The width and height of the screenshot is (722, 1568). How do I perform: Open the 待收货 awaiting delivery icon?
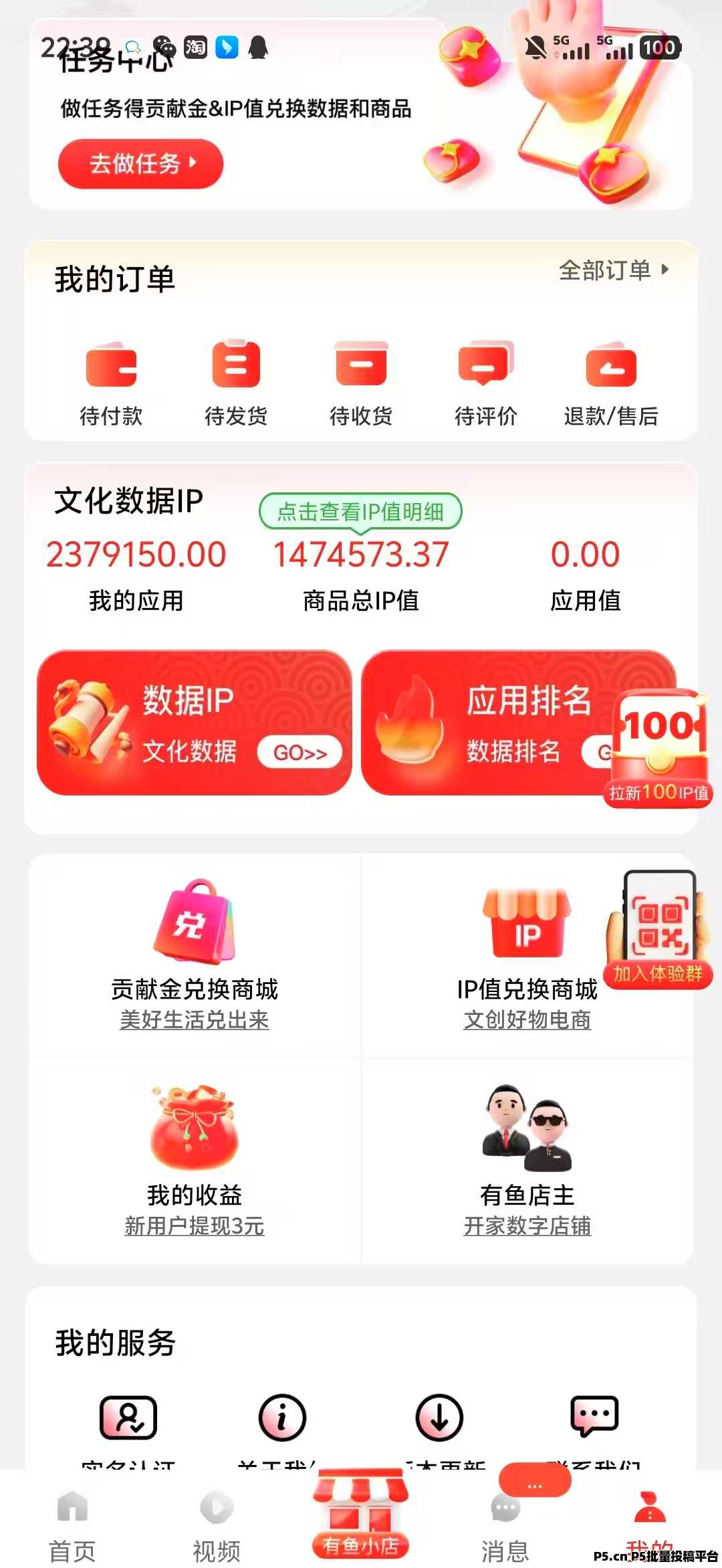(361, 367)
